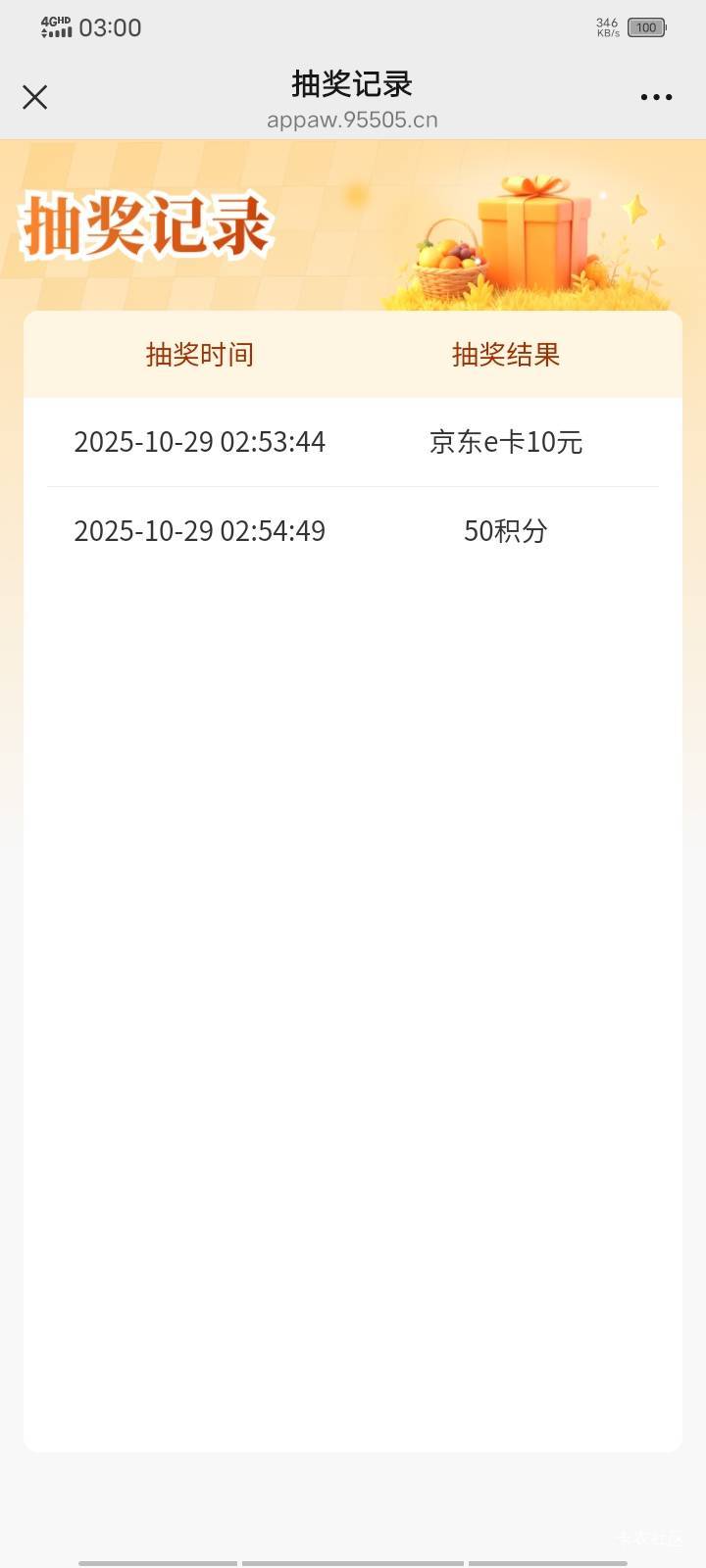
Task: Close the 抽奖记录 web page
Action: 35,97
